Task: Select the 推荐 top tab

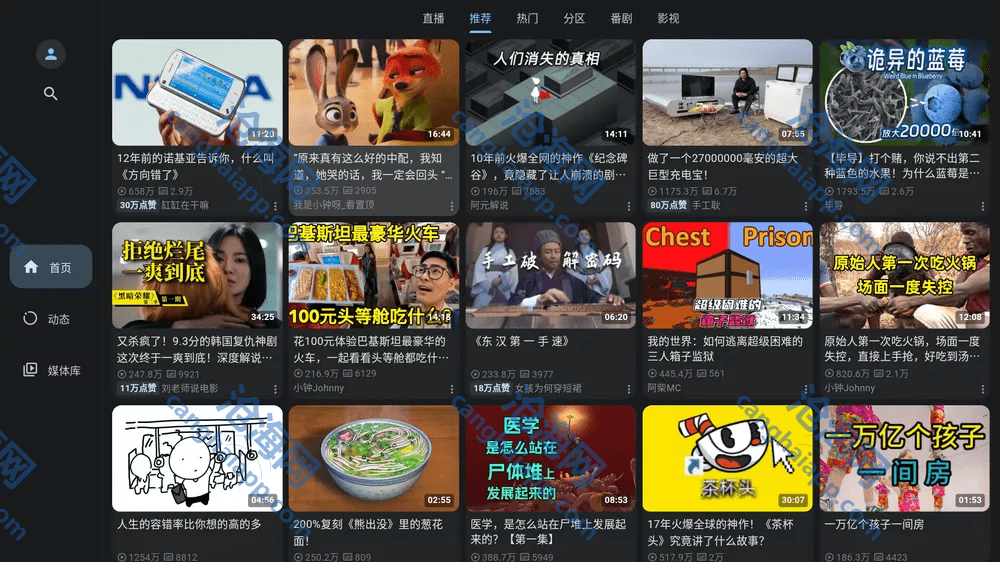Action: pos(480,19)
